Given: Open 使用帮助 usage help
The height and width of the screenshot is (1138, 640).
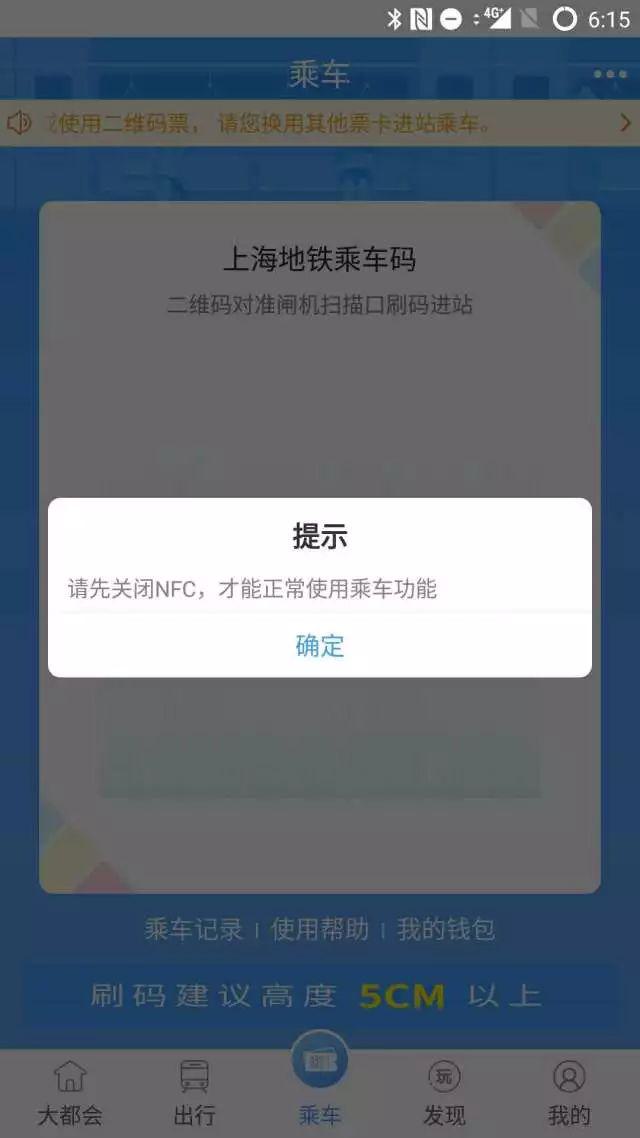Looking at the screenshot, I should (x=320, y=930).
